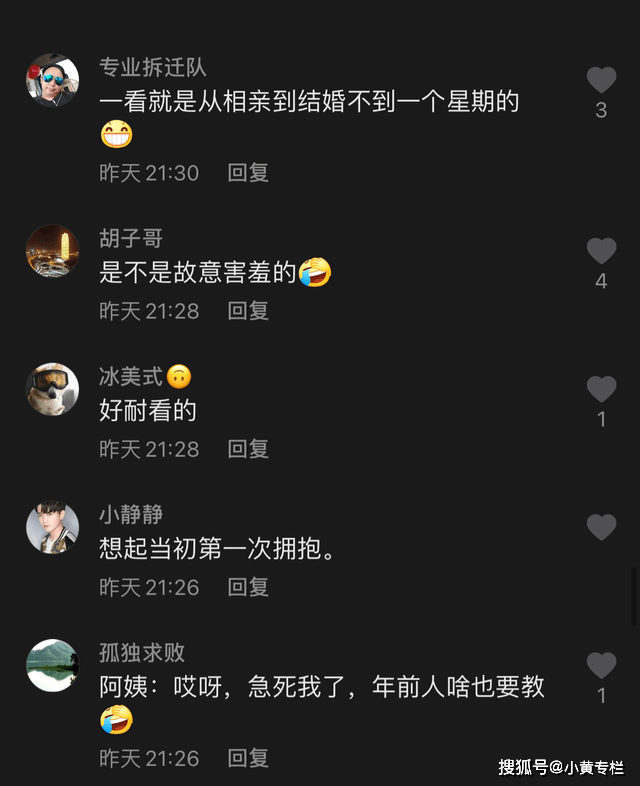640x786 pixels.
Task: Open 小静静's profile avatar
Action: pos(52,527)
